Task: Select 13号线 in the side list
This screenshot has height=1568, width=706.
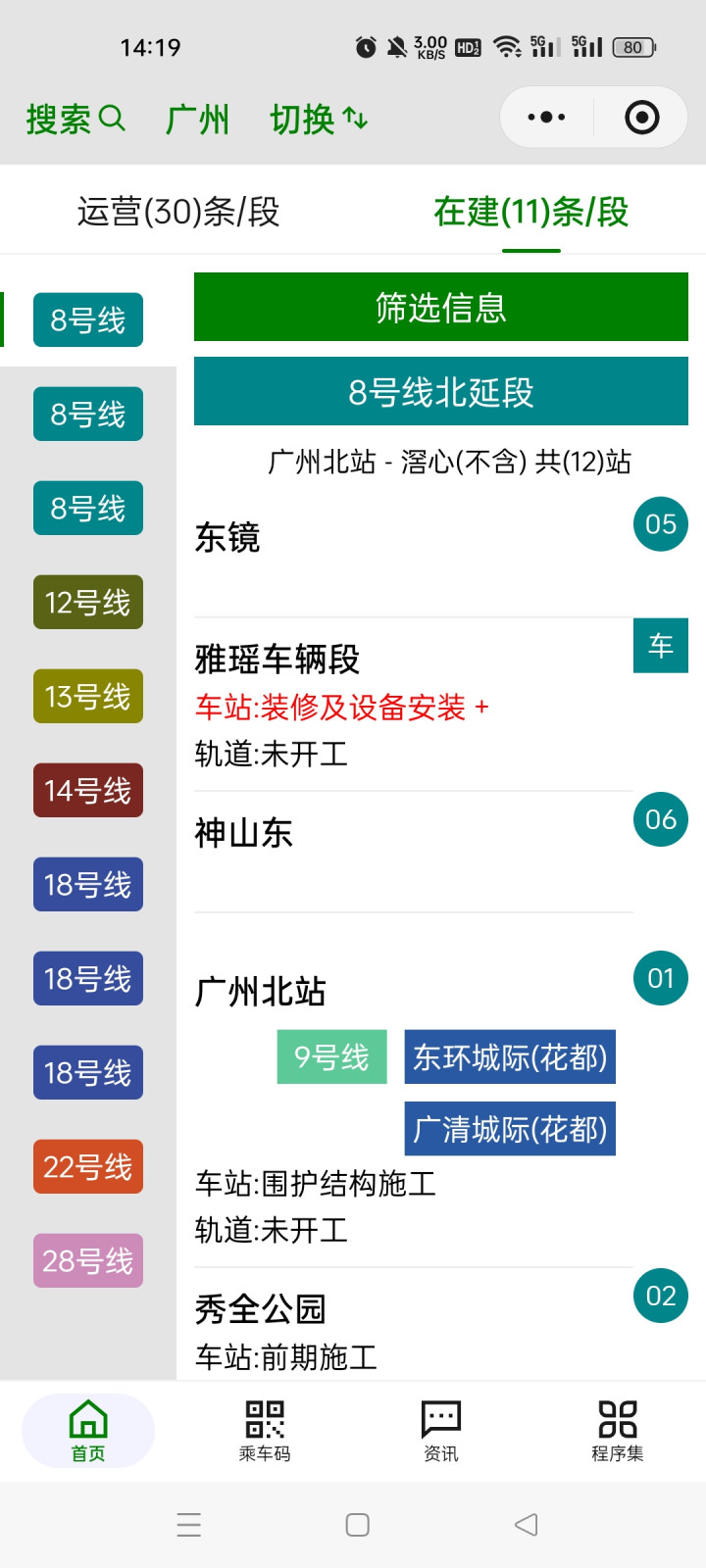Action: (x=88, y=696)
